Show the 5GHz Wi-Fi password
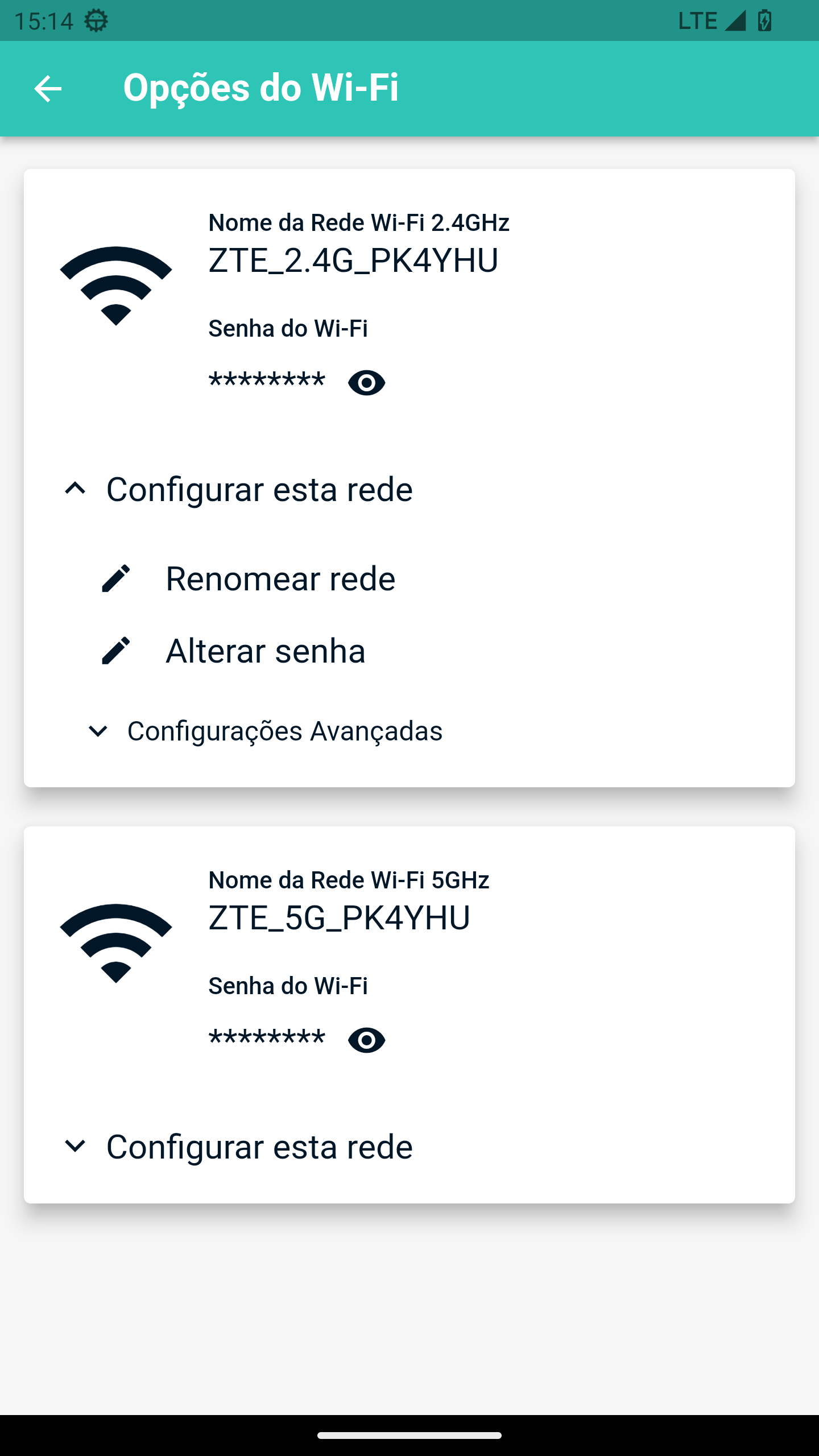Viewport: 819px width, 1456px height. point(366,1040)
